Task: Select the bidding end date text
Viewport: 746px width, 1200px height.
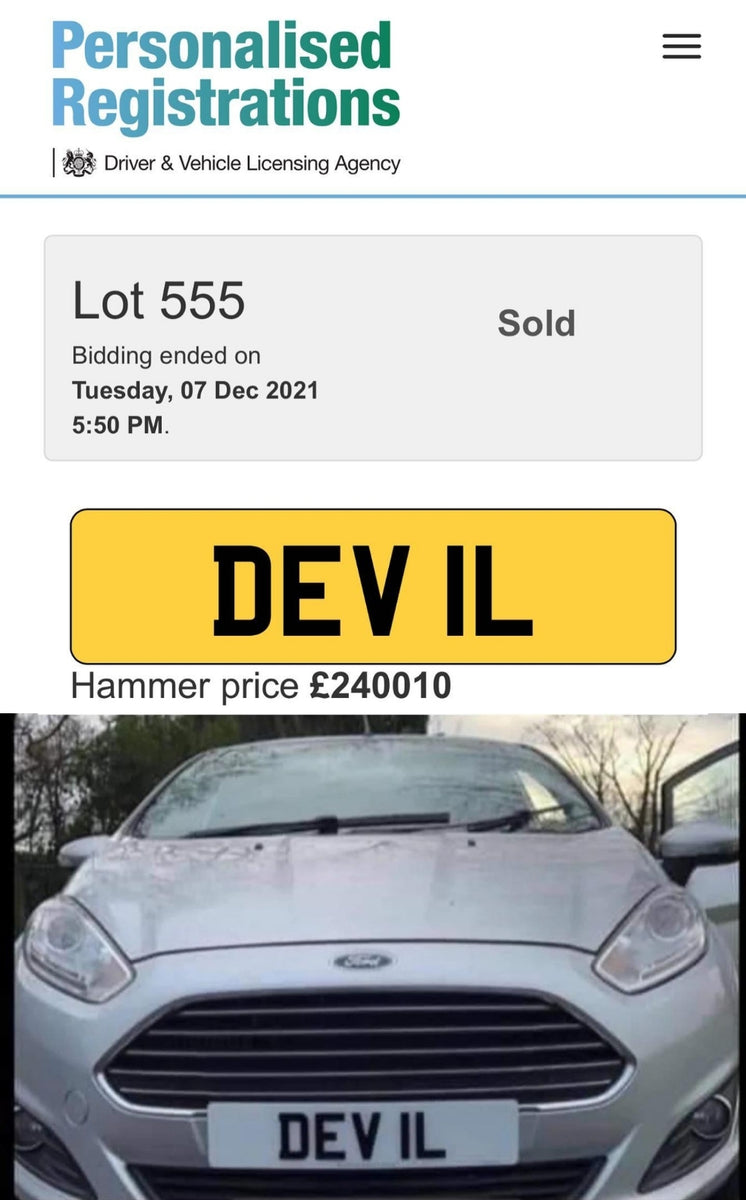Action: click(165, 355)
